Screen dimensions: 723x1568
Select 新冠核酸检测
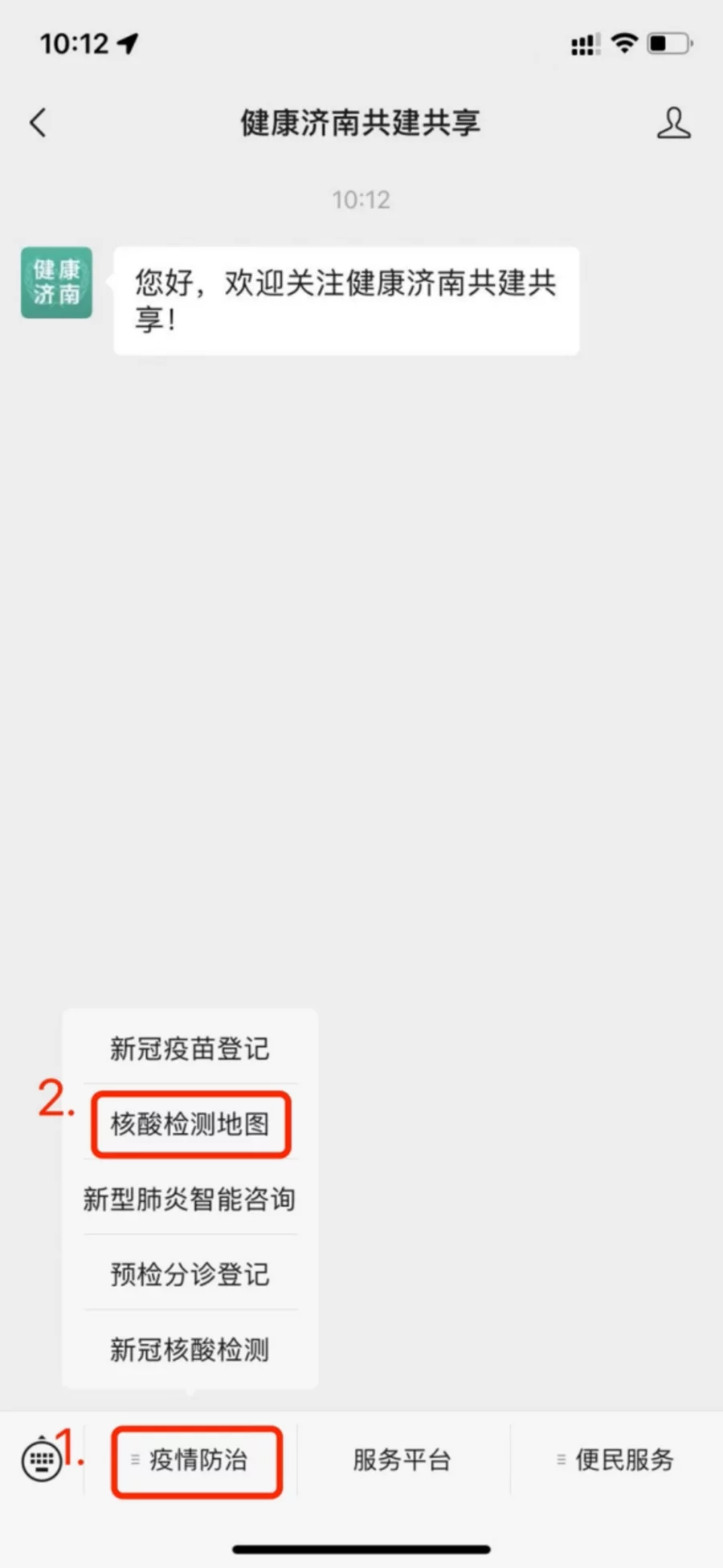click(x=190, y=1350)
